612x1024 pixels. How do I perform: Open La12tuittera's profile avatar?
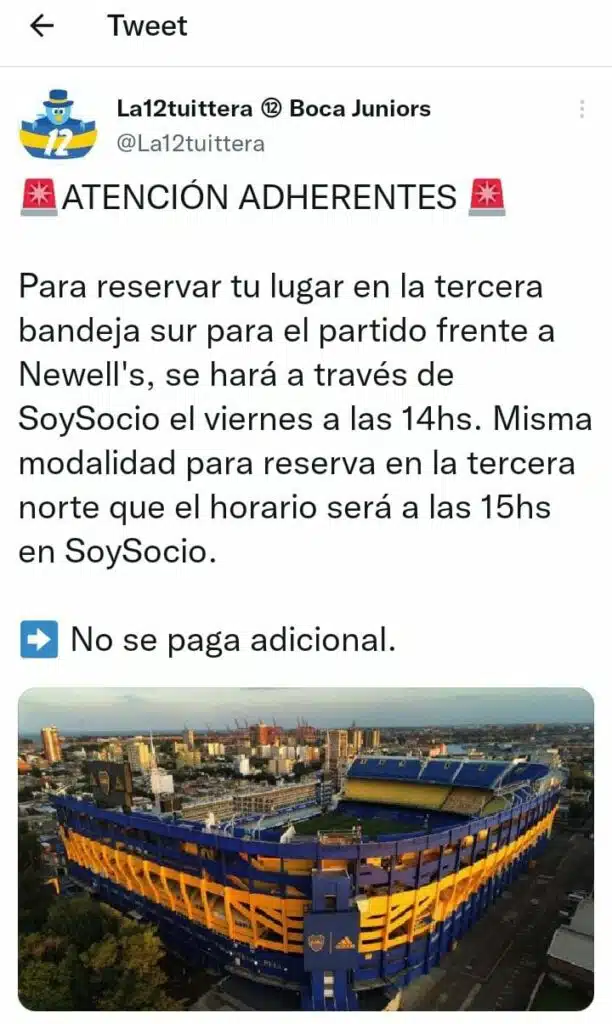tap(58, 125)
